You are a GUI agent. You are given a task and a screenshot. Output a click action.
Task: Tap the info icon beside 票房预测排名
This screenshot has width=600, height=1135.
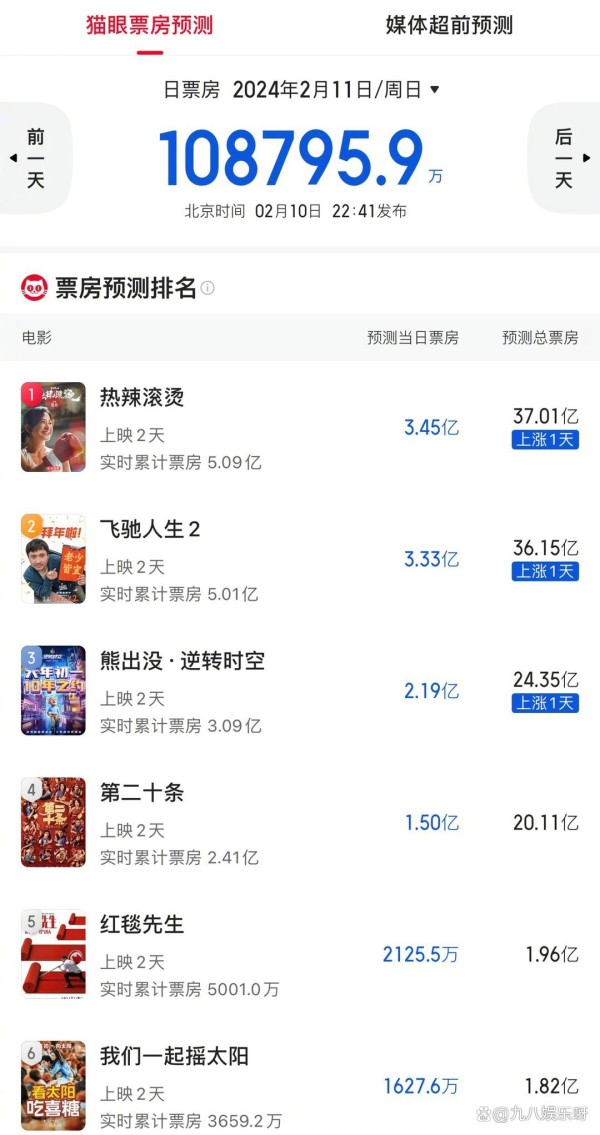208,289
